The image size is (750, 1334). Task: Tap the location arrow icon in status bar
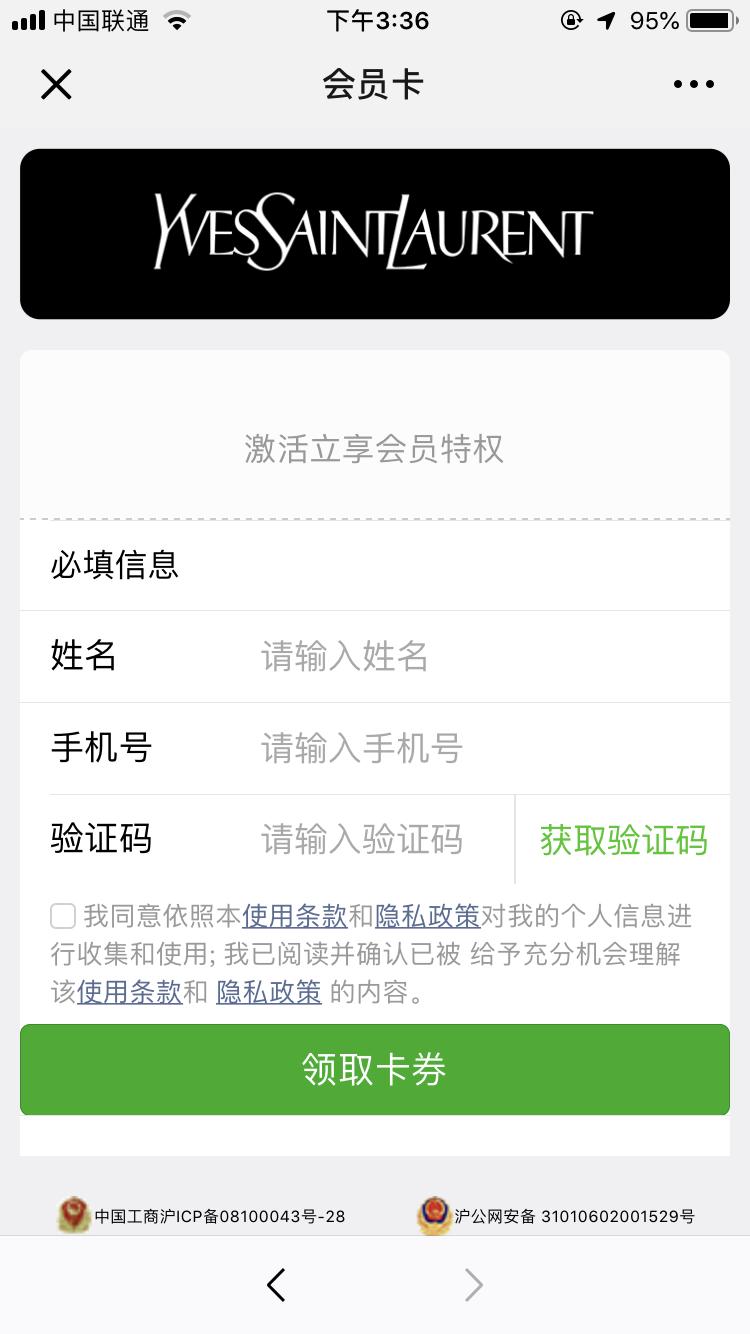[608, 18]
